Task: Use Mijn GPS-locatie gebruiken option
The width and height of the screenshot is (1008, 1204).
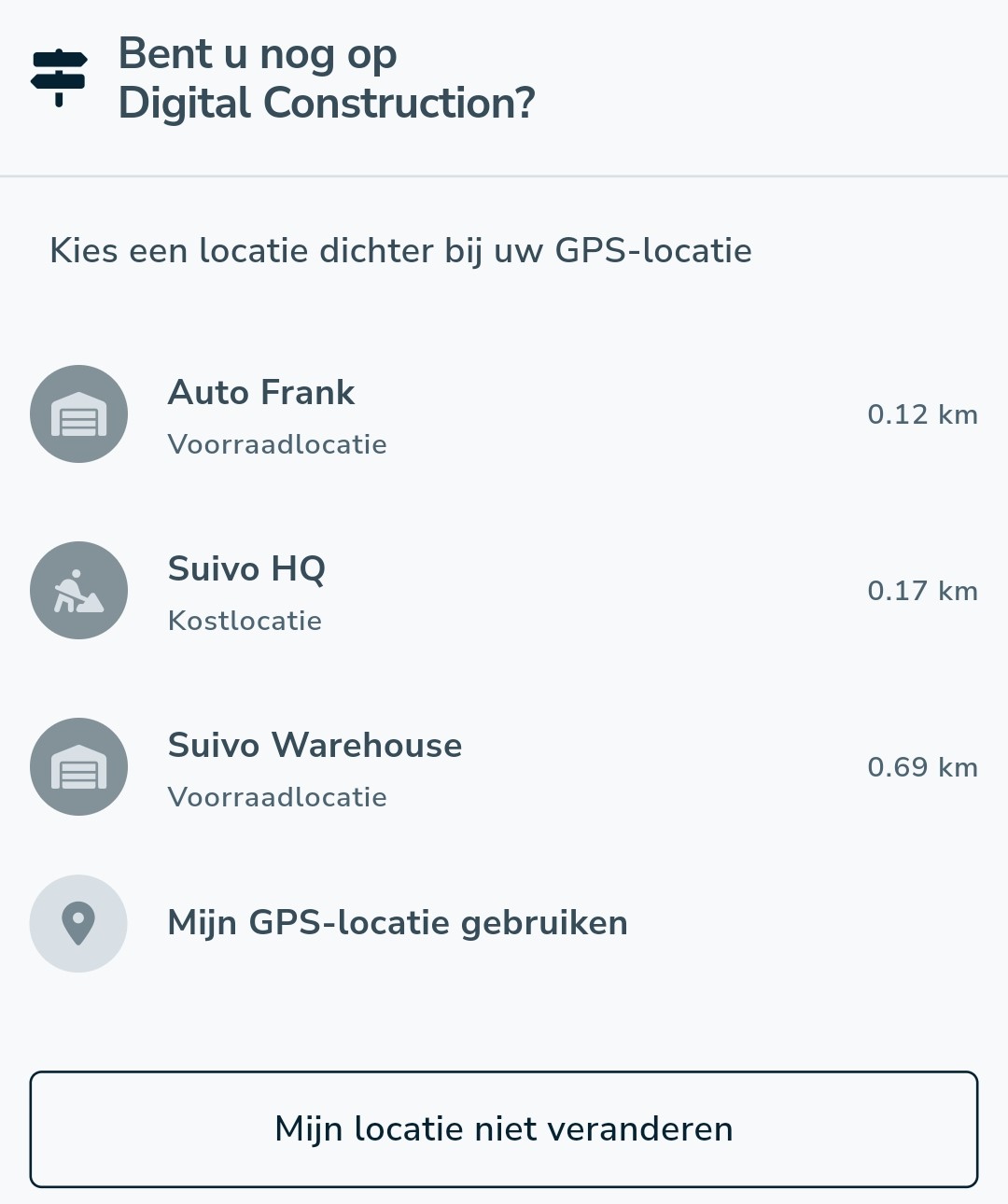Action: tap(504, 923)
